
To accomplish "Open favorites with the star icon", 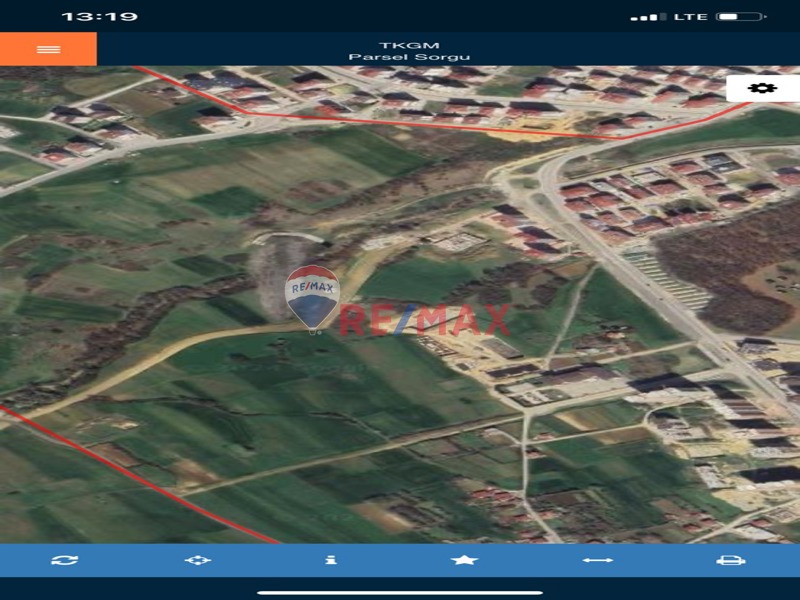I will [464, 560].
